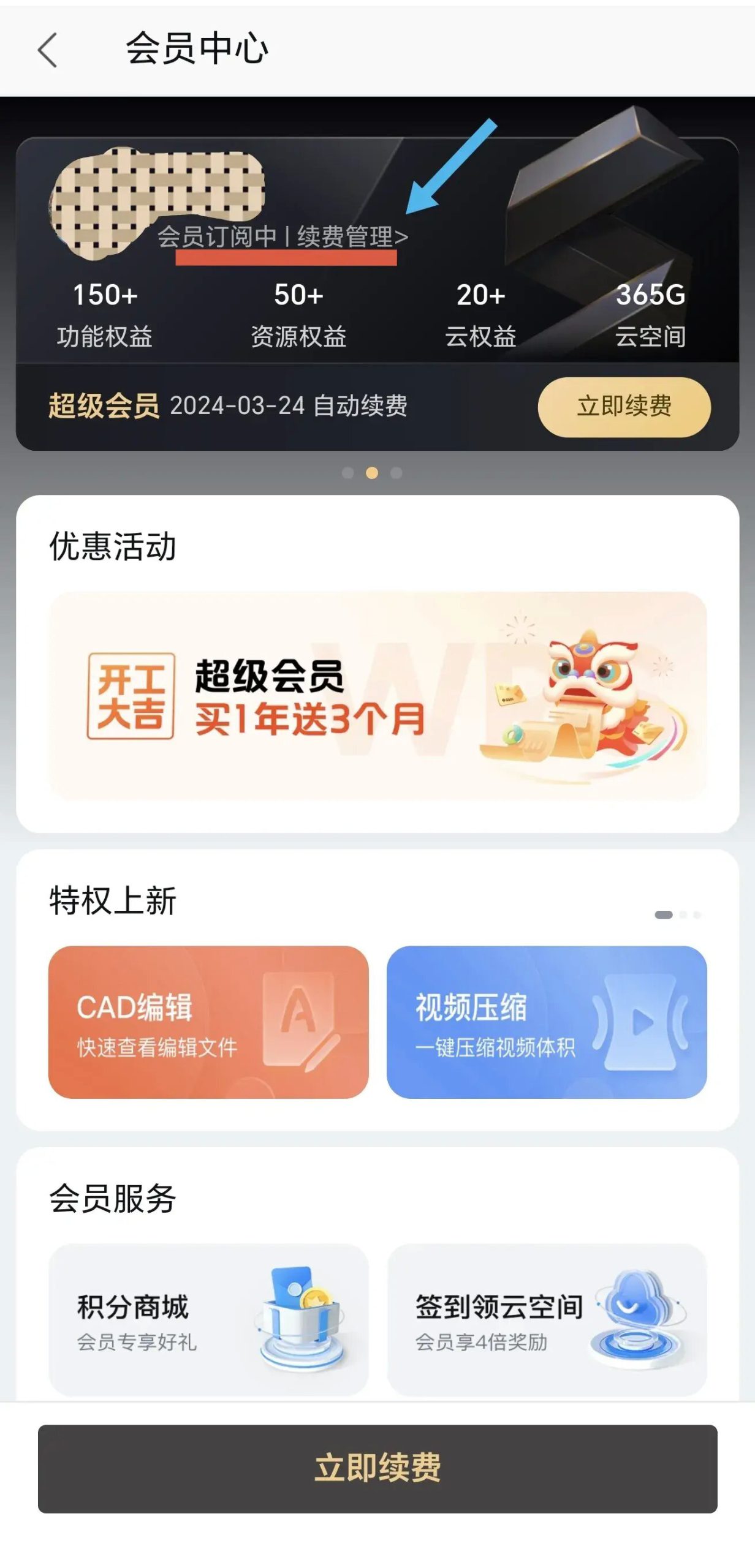The image size is (755, 1568).
Task: Open the 视频压缩 feature card
Action: click(x=546, y=1021)
